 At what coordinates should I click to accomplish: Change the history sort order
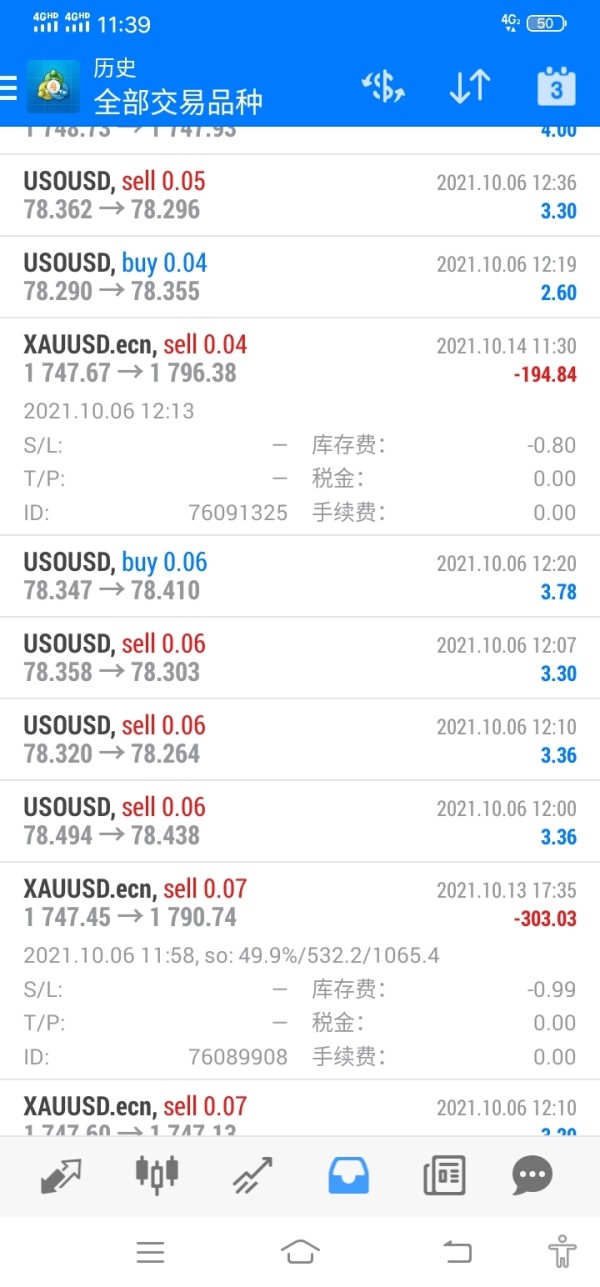click(469, 87)
